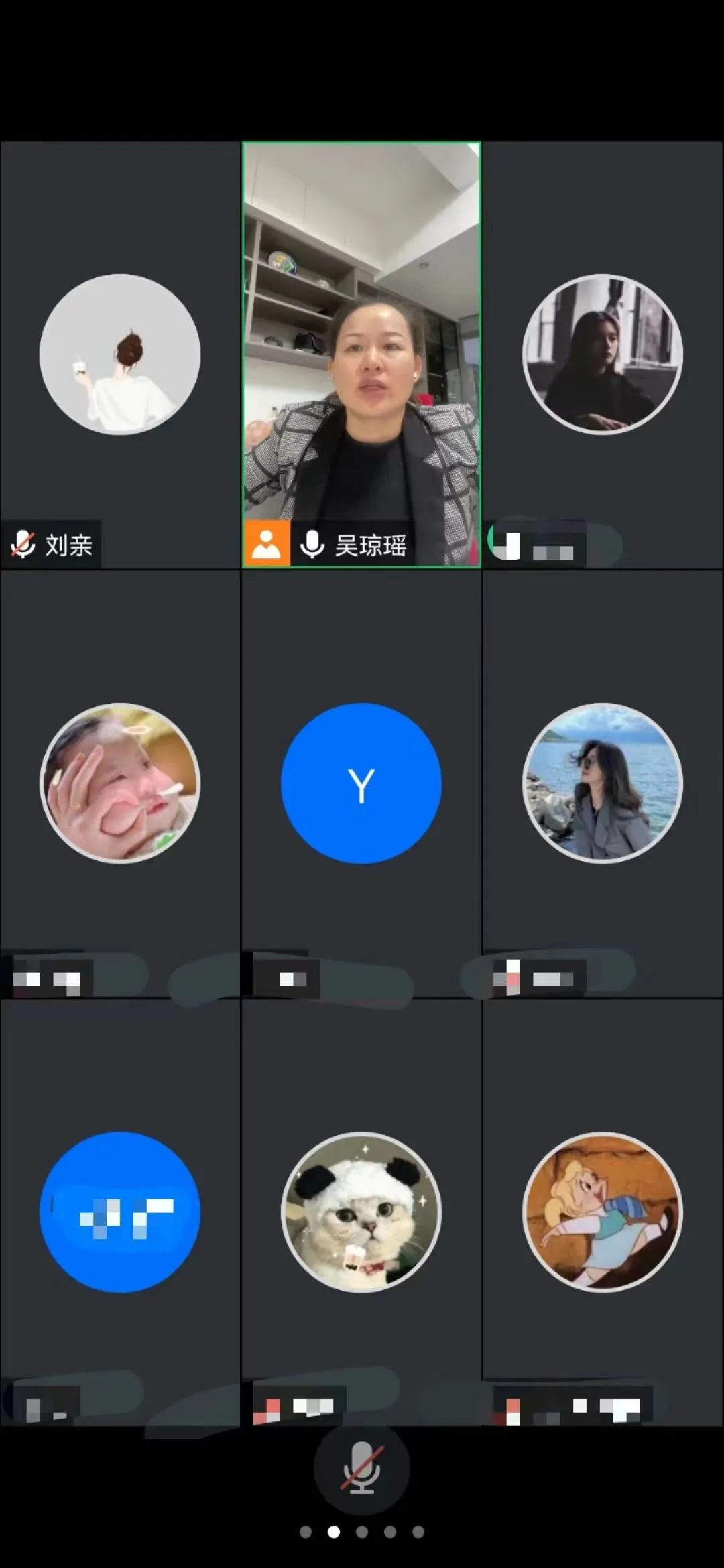The width and height of the screenshot is (724, 1568).
Task: Select the baby photo avatar tile
Action: click(120, 783)
